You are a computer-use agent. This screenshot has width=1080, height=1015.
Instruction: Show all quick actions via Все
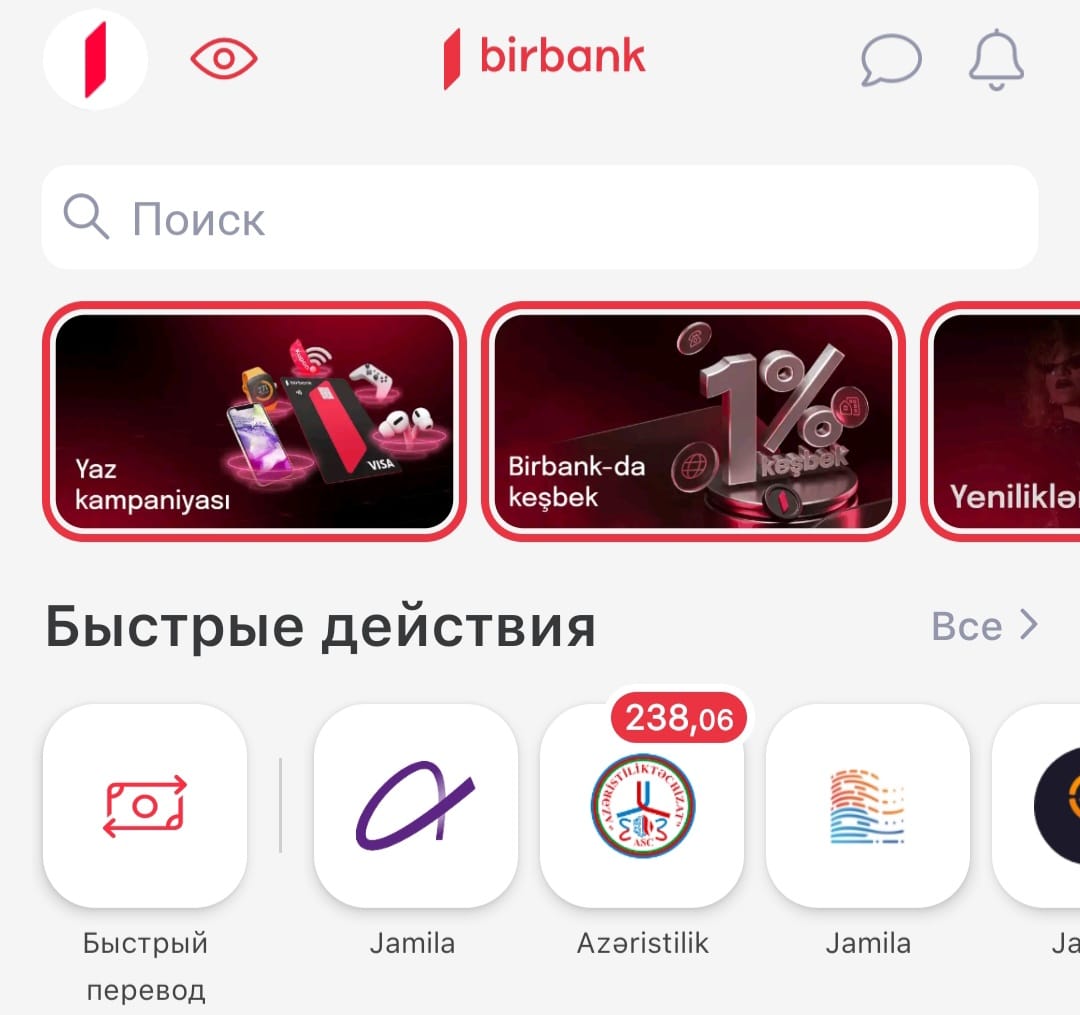984,626
